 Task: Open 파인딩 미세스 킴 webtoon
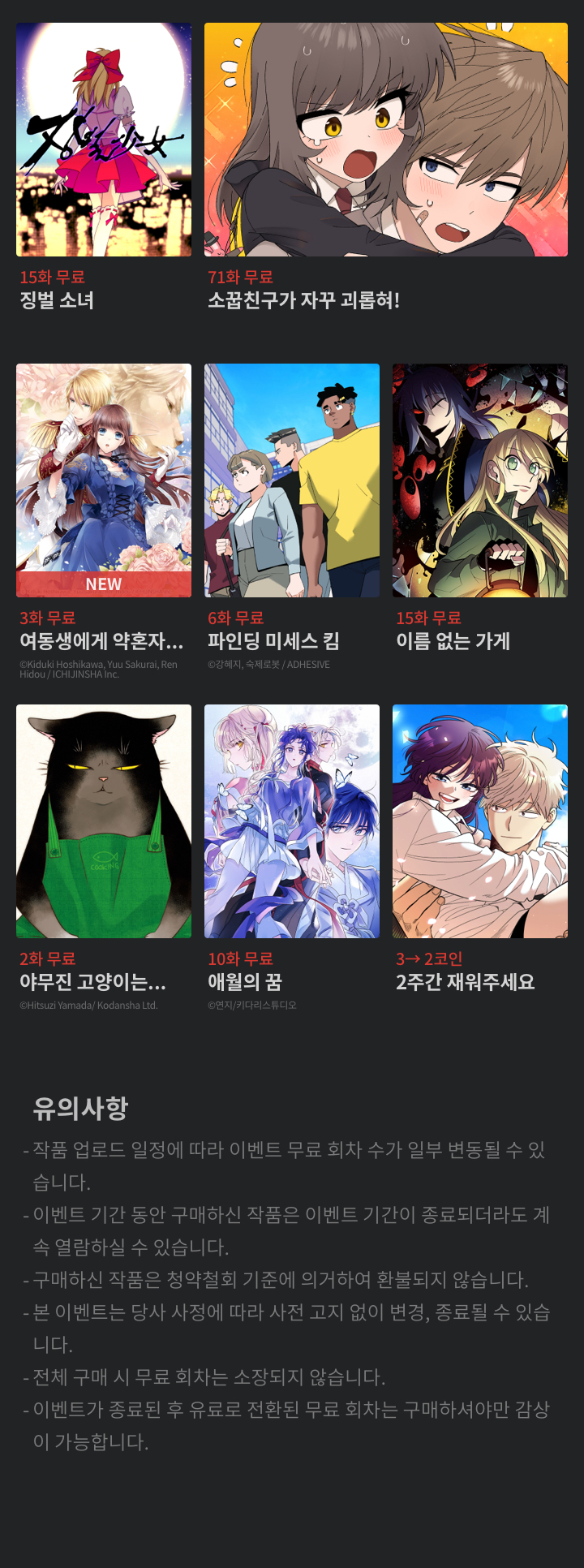click(292, 480)
